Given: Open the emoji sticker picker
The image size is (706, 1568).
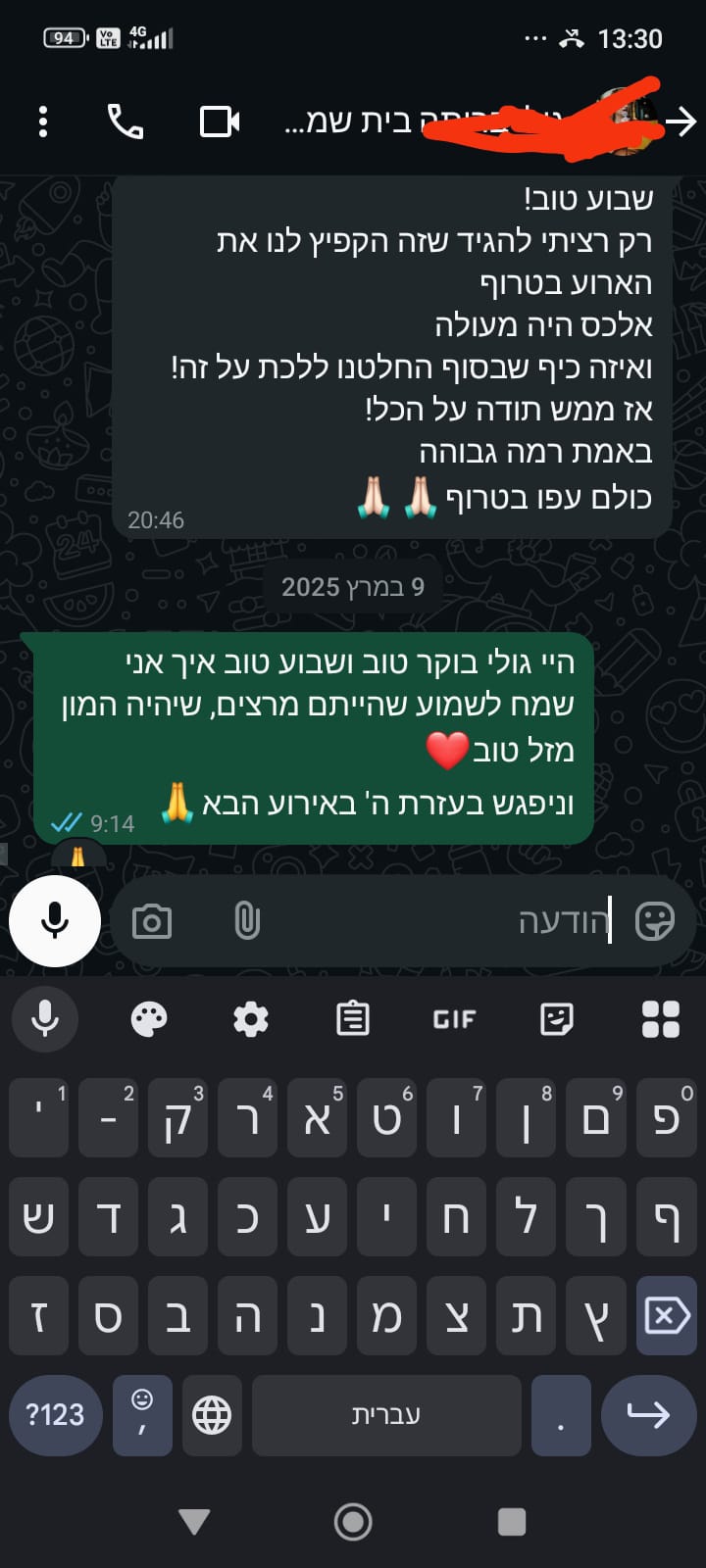Looking at the screenshot, I should (654, 922).
